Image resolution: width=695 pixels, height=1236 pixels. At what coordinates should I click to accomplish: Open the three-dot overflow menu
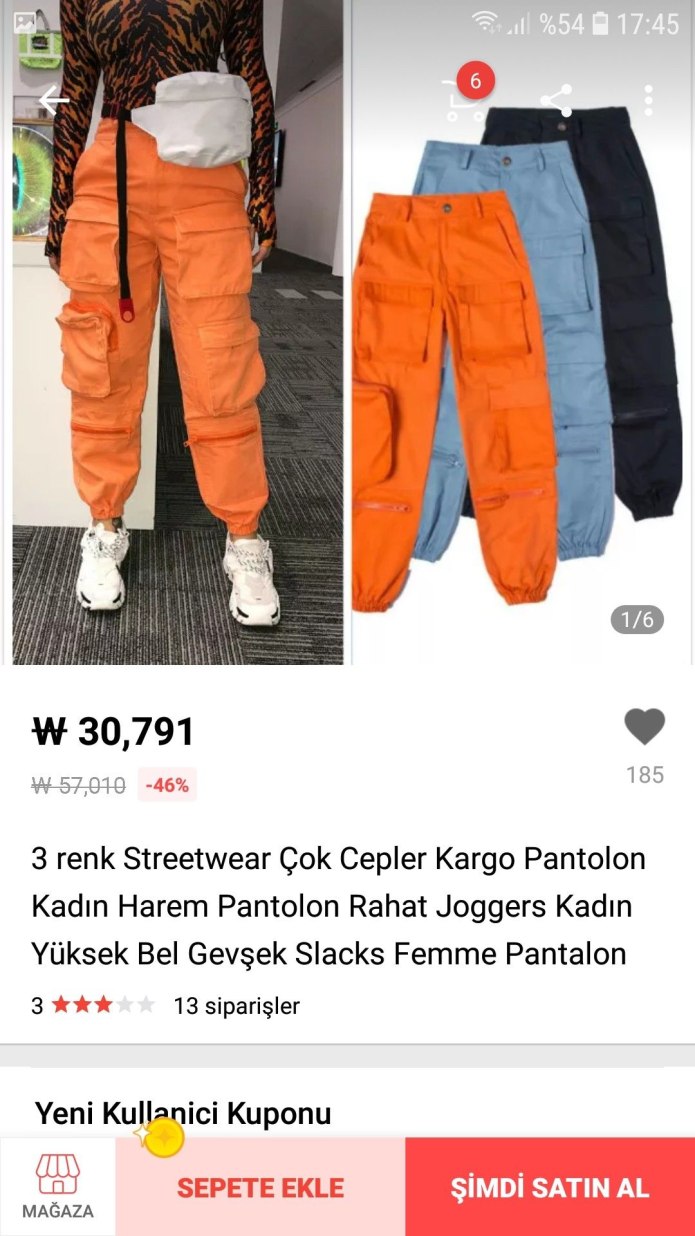(x=649, y=100)
